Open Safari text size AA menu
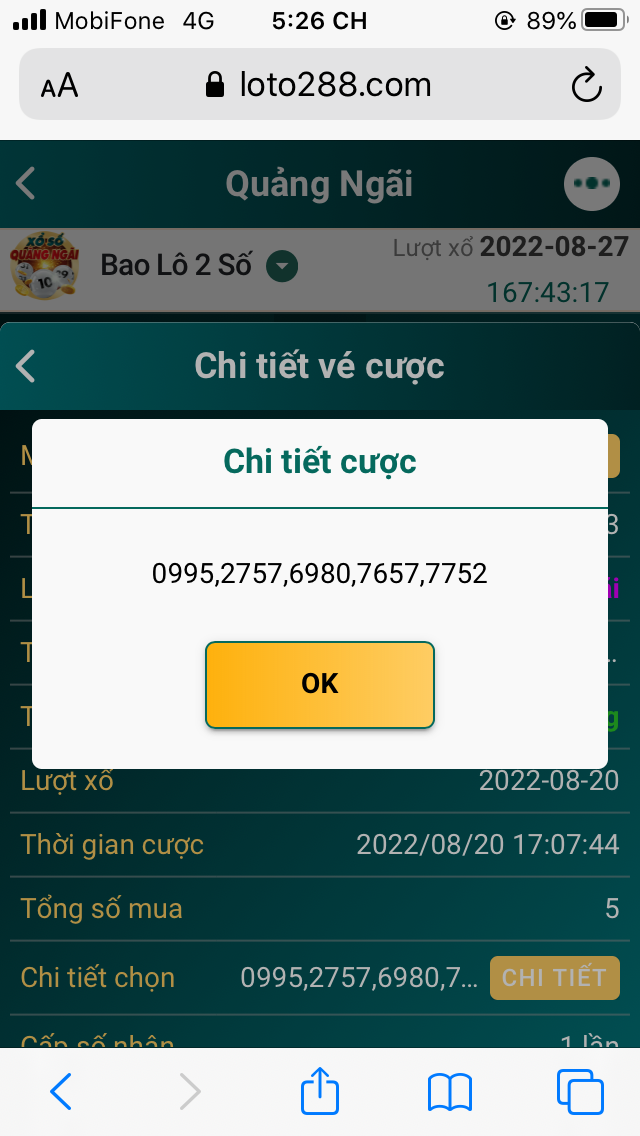 click(59, 86)
